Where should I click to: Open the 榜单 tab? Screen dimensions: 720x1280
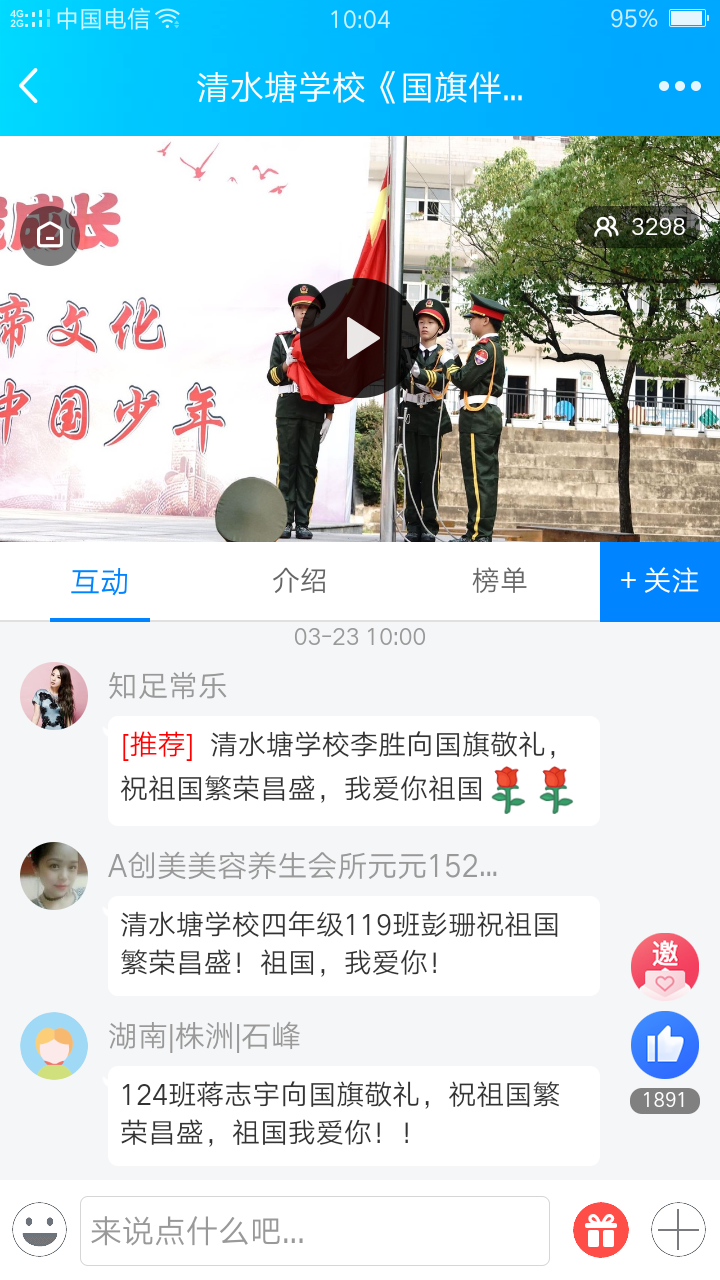(500, 581)
